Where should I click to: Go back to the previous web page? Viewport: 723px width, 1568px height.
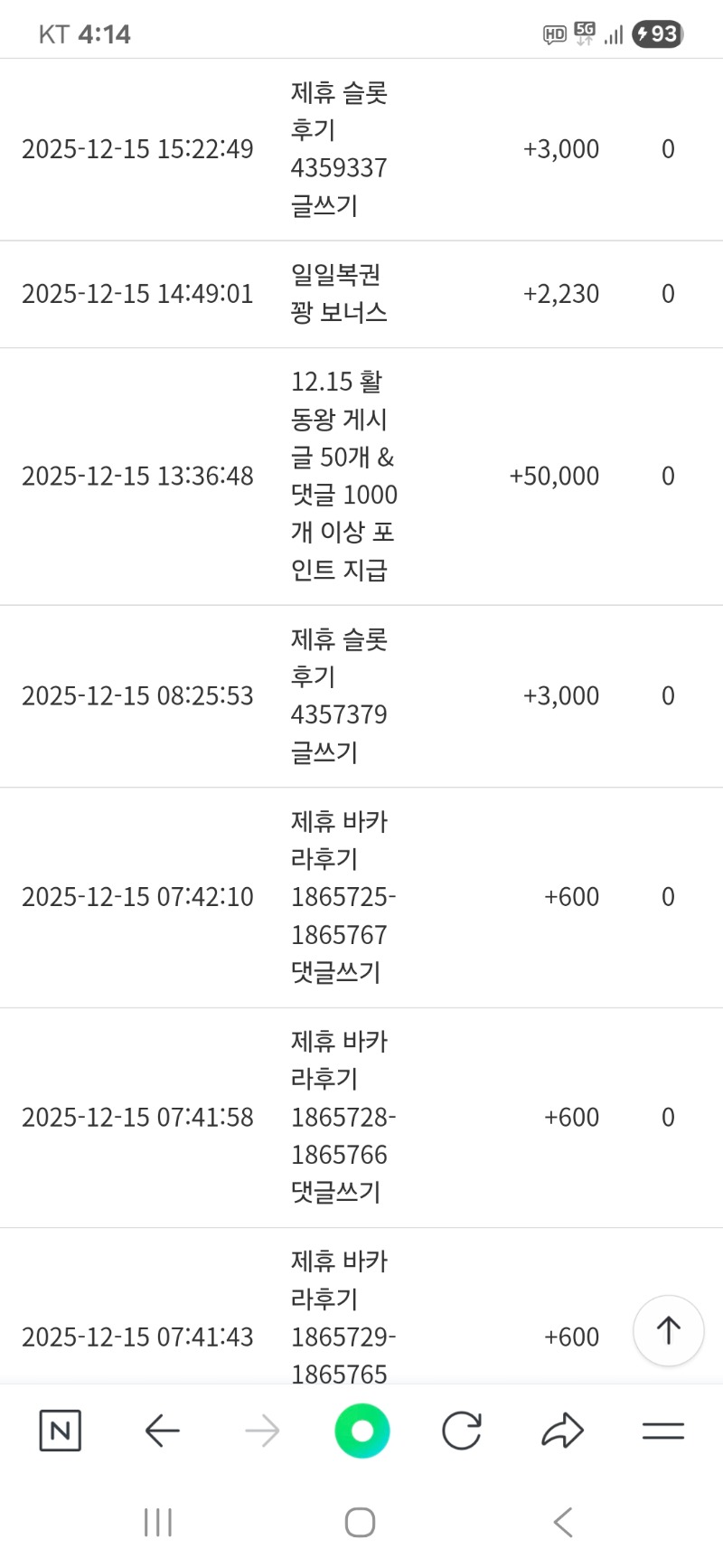pyautogui.click(x=163, y=1431)
